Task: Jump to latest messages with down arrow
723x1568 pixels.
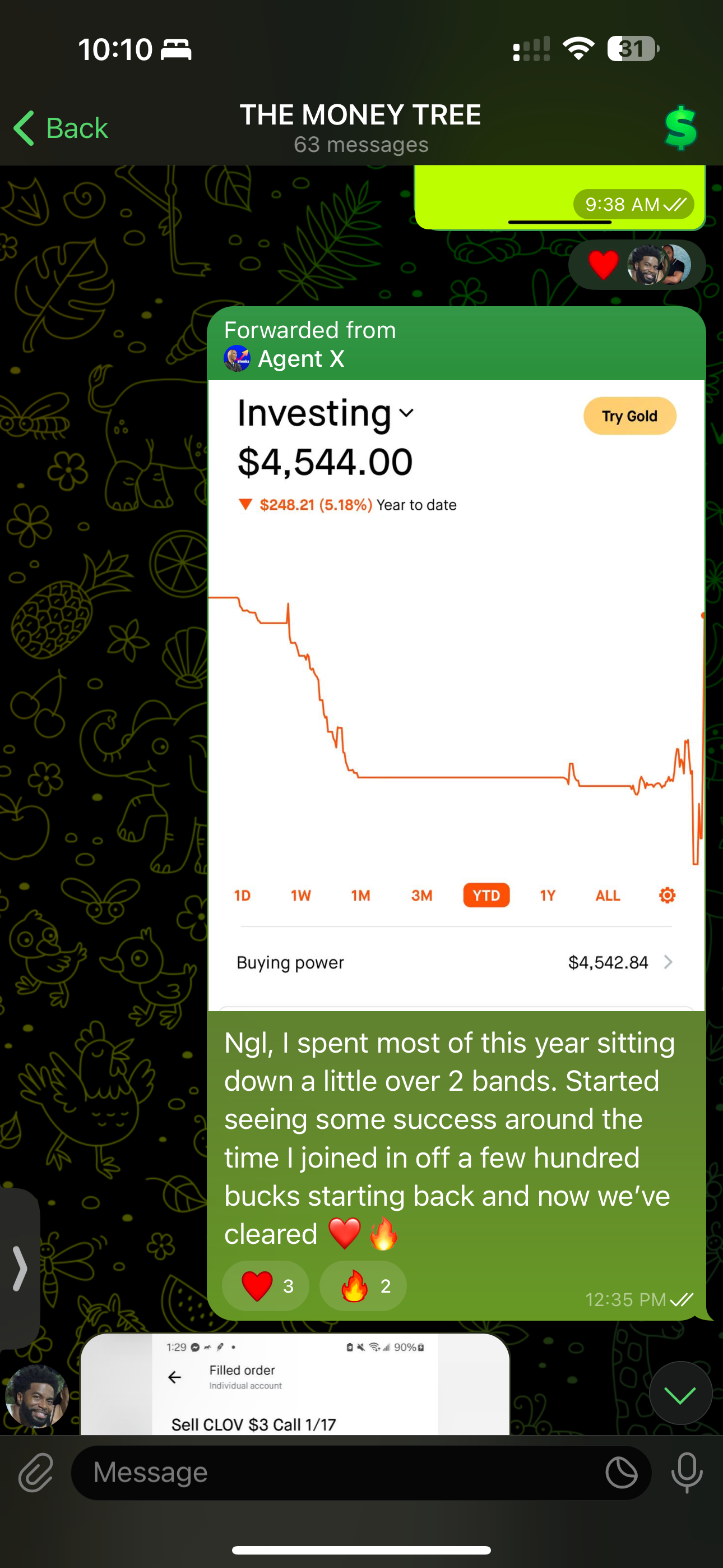Action: pyautogui.click(x=680, y=1393)
